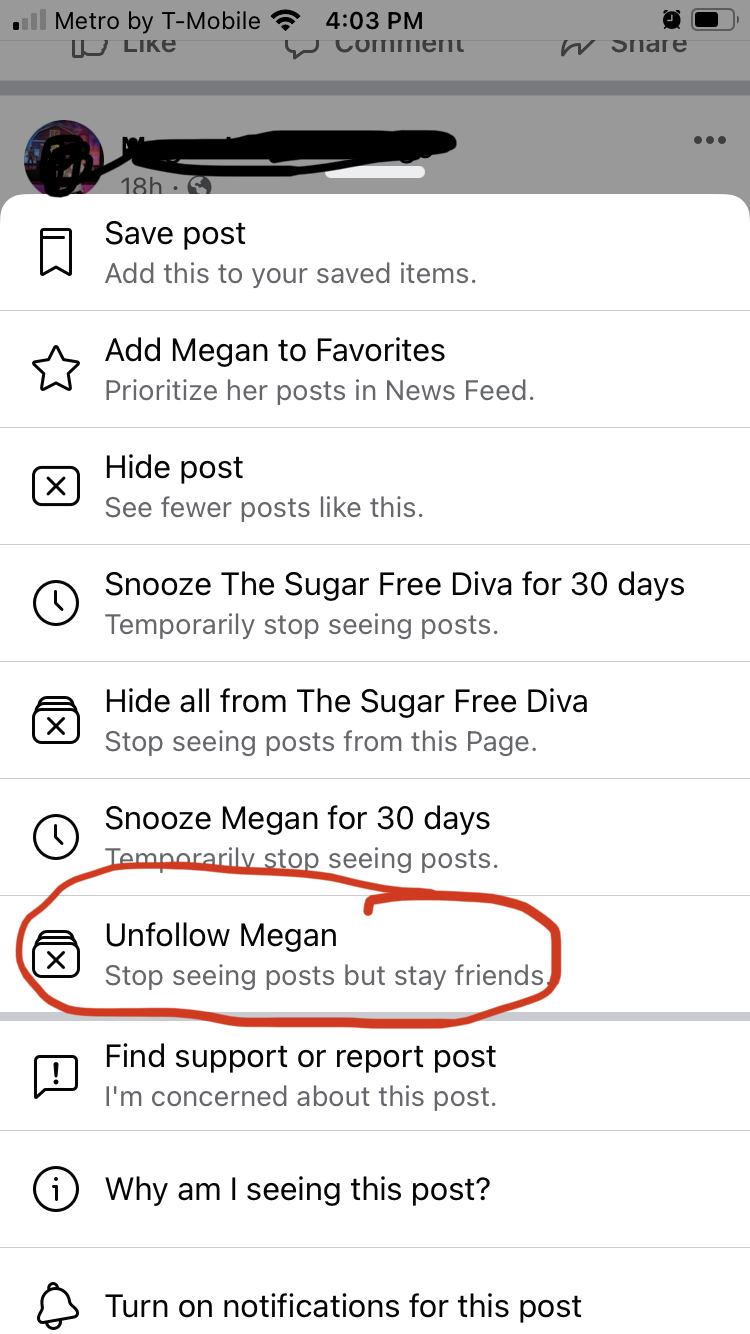The height and width of the screenshot is (1334, 750).
Task: Hide all from The Sugar Free Diva
Action: click(x=375, y=720)
